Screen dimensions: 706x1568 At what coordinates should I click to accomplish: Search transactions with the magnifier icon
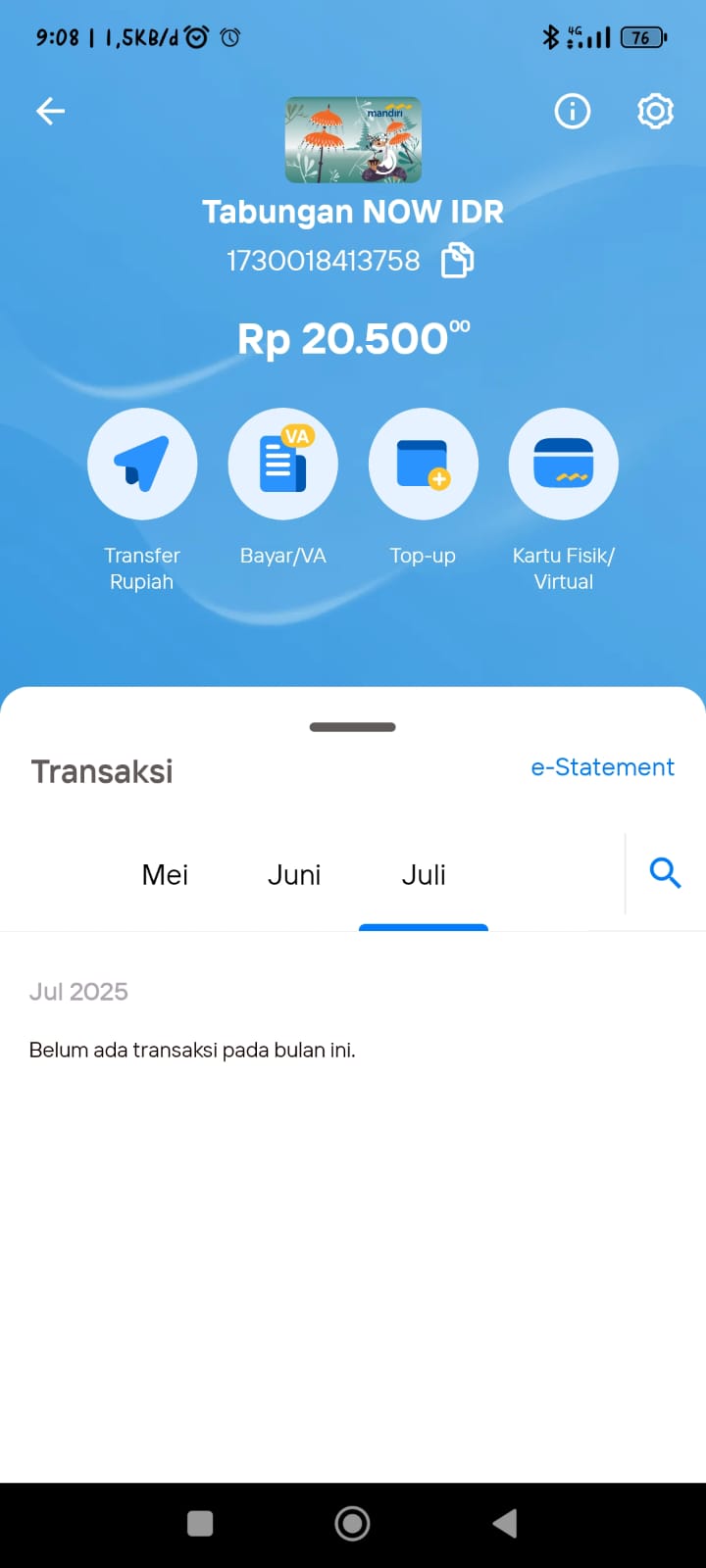tap(666, 872)
